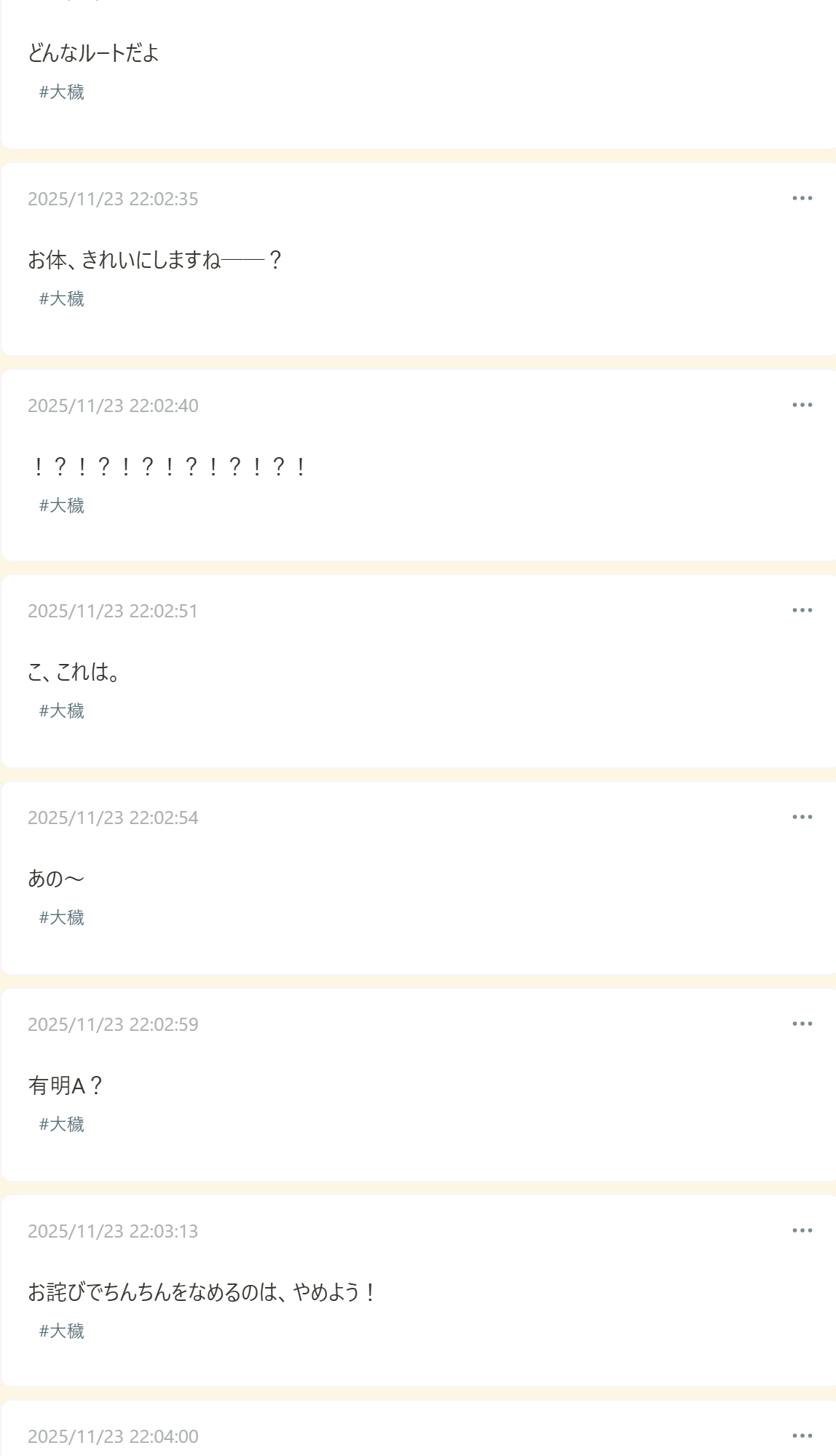Open overflow menu on the 22:02:54 post
This screenshot has width=836, height=1456.
(802, 817)
